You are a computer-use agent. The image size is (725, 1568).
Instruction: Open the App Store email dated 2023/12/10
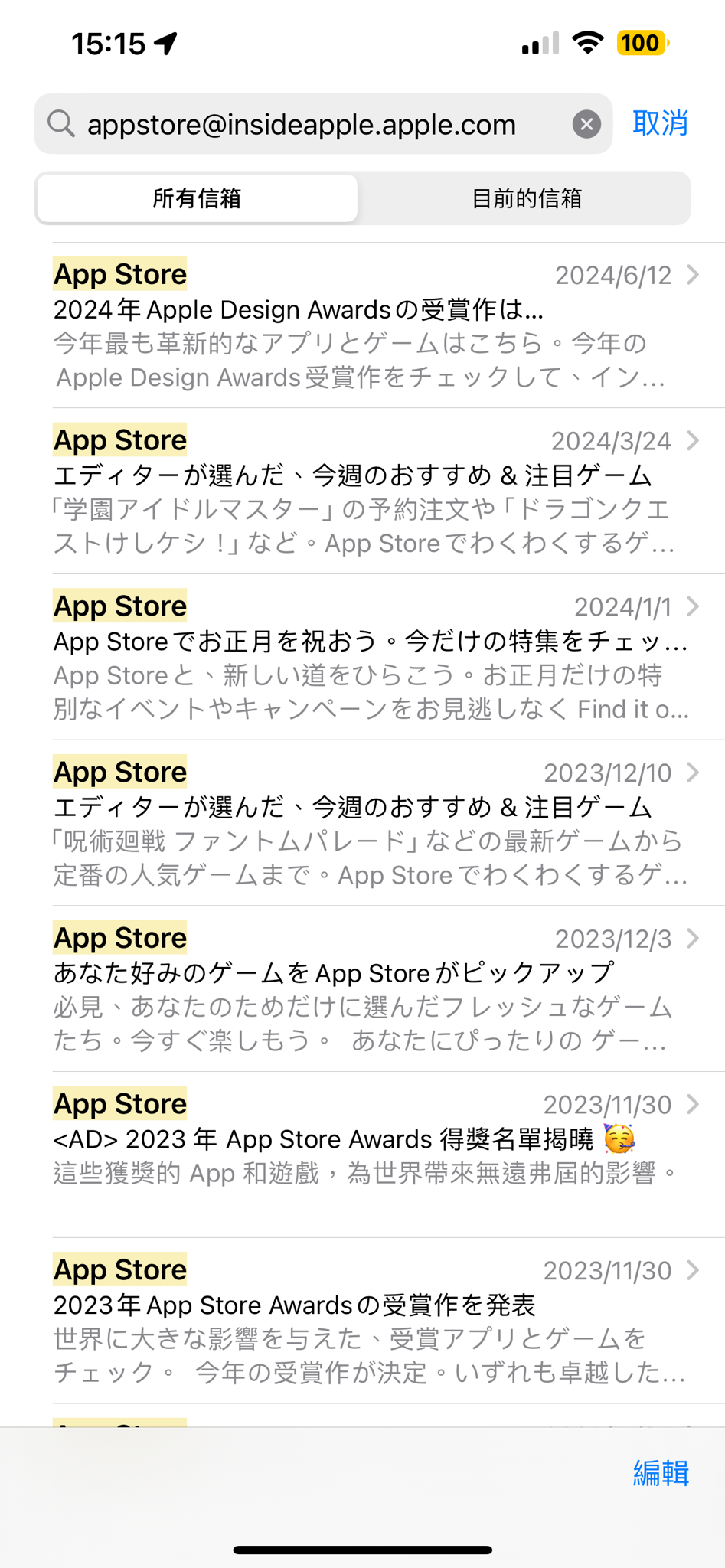pyautogui.click(x=377, y=824)
